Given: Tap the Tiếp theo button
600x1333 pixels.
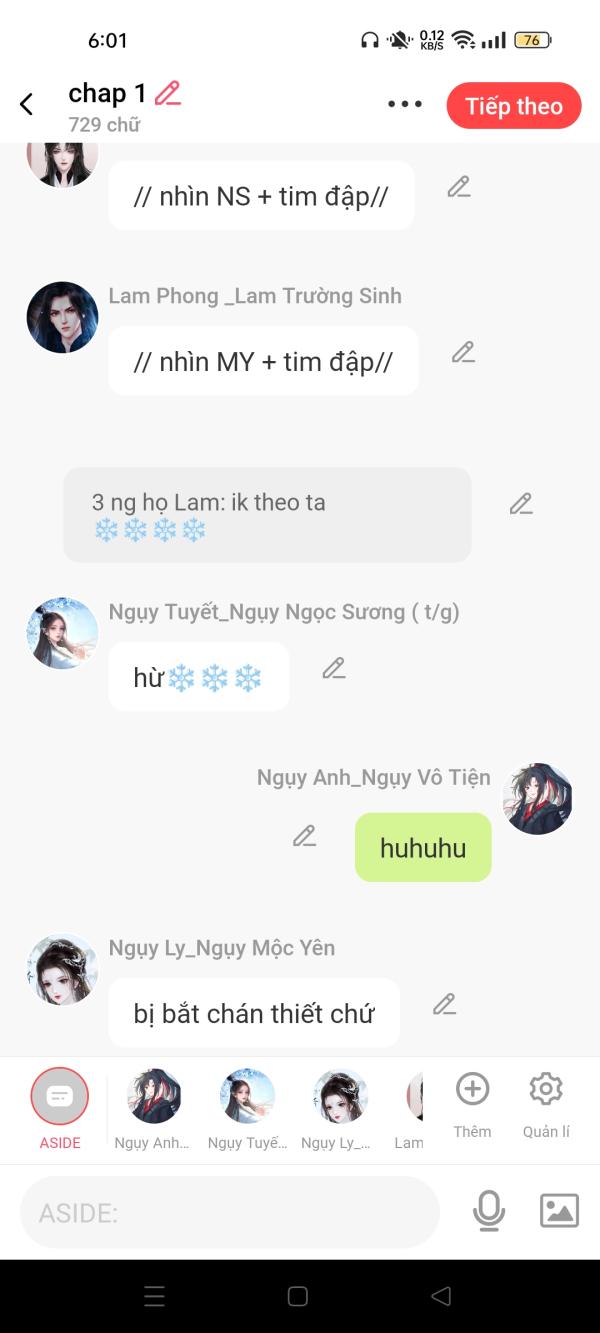Looking at the screenshot, I should [x=513, y=106].
